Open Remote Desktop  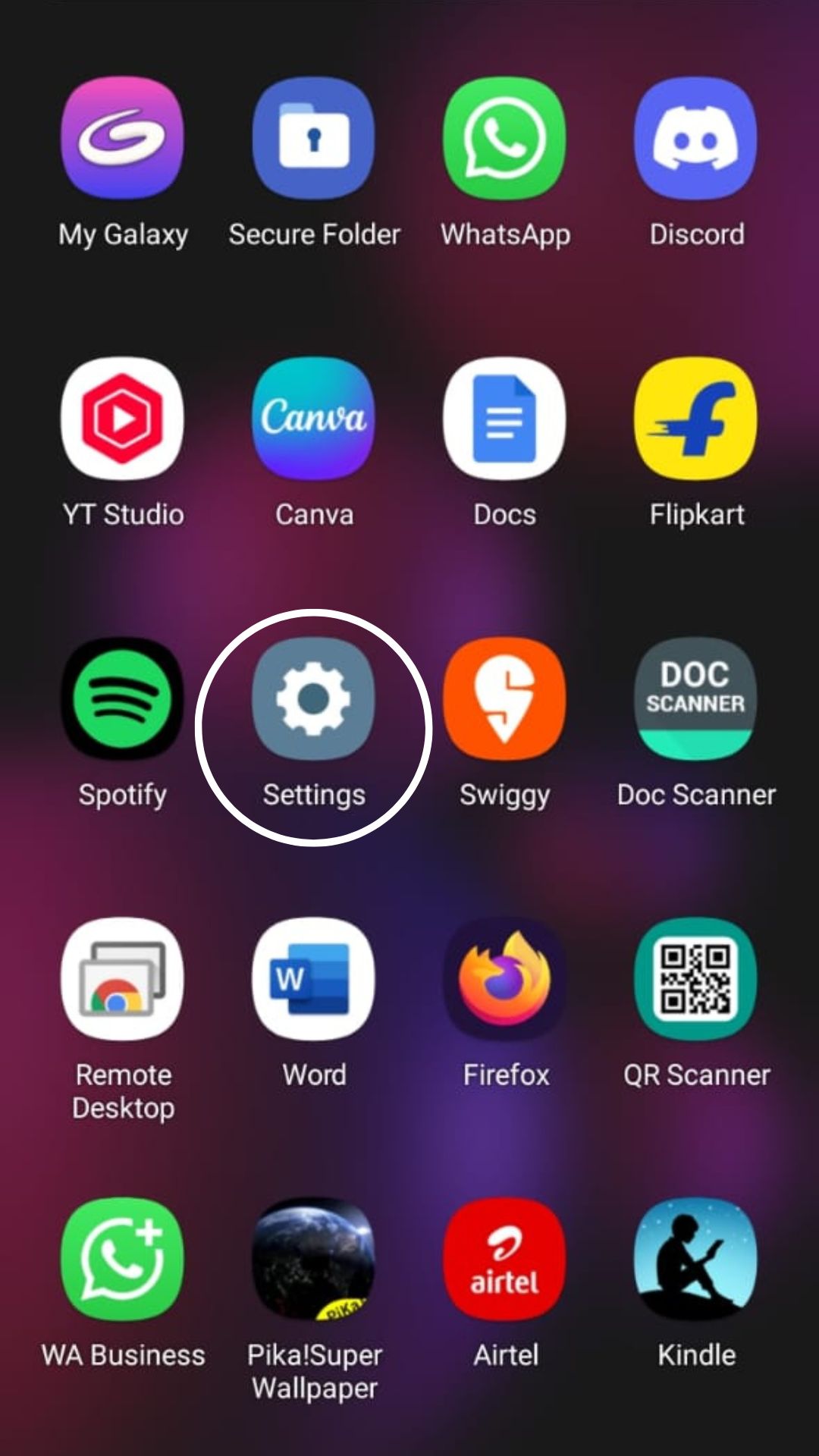click(123, 979)
